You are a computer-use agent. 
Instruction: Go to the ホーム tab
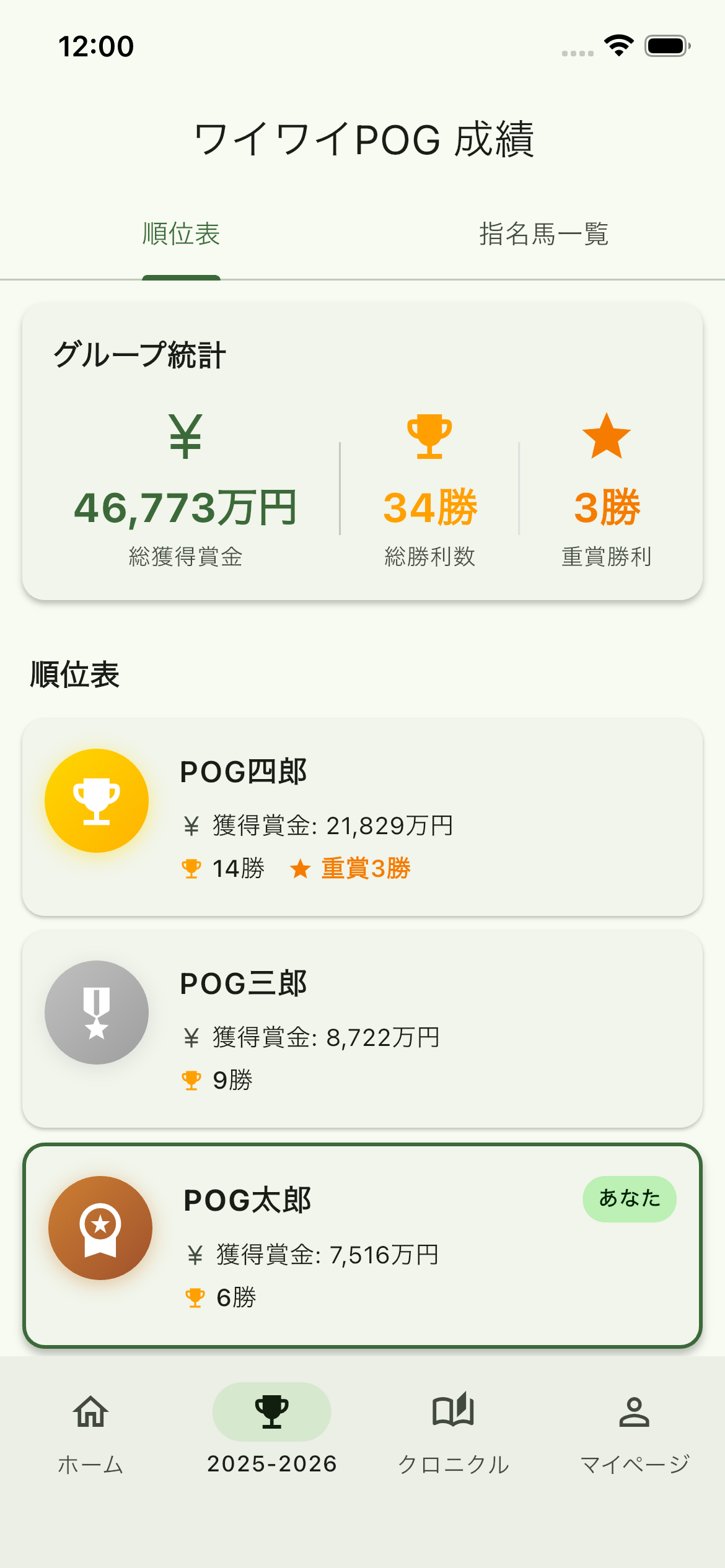click(90, 1432)
